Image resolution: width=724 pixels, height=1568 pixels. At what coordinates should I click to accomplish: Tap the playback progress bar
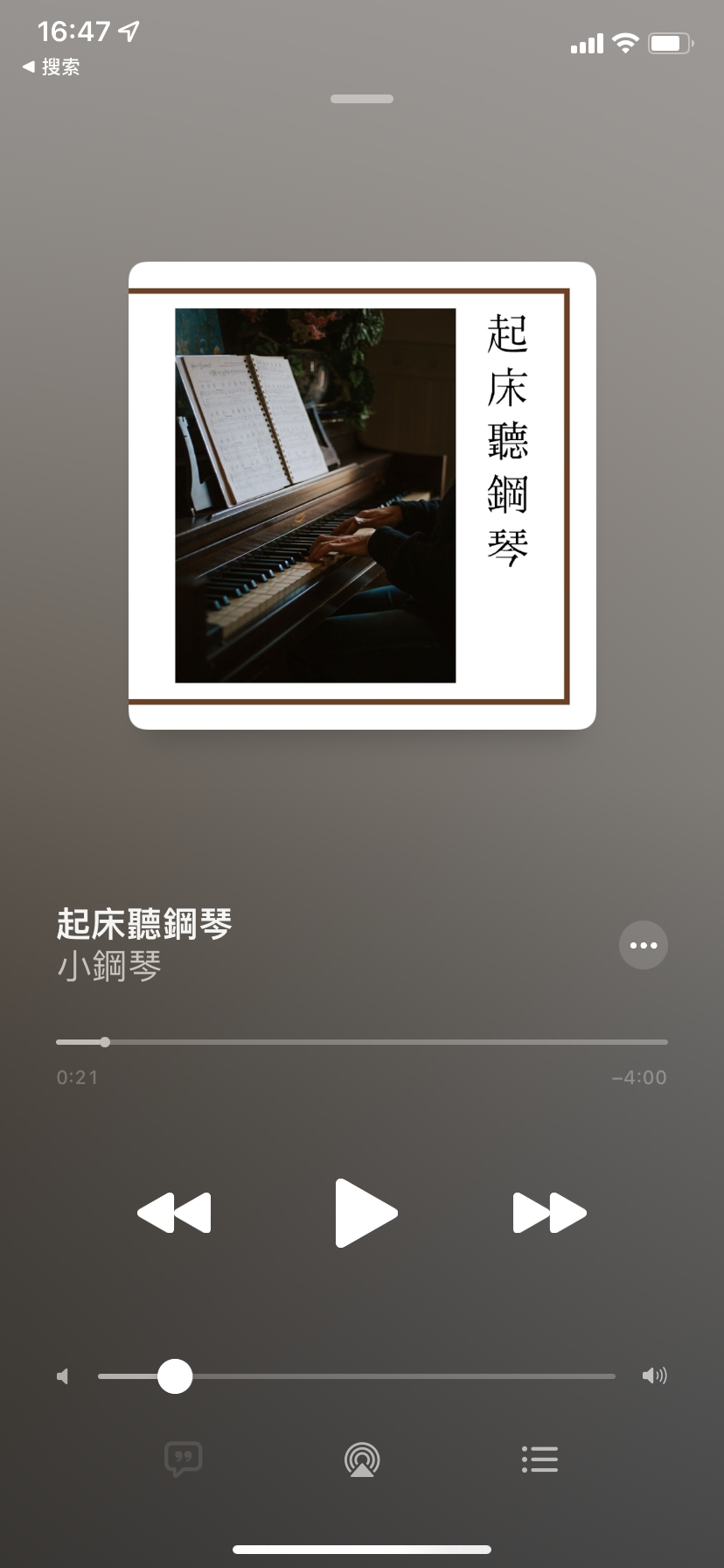coord(362,1042)
